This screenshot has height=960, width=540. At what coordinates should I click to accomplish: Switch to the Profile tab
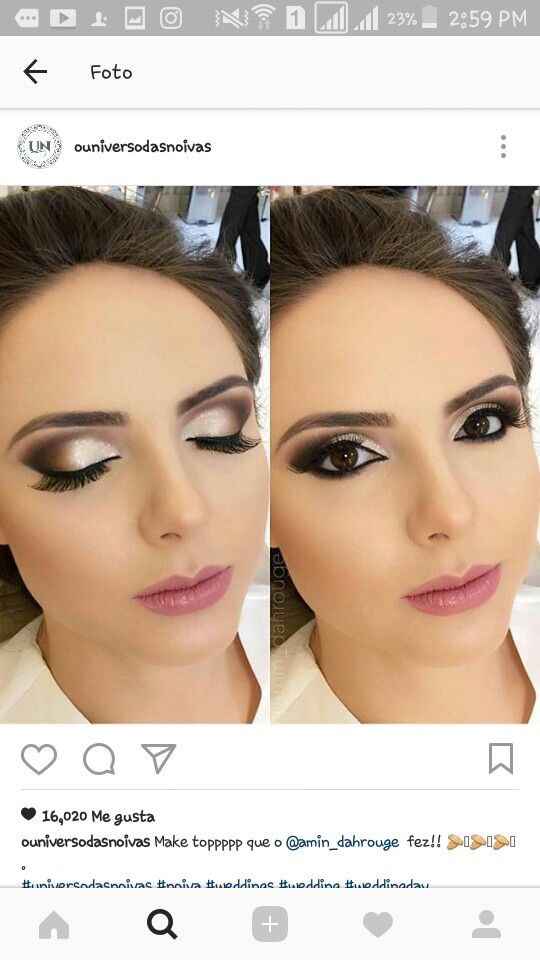click(486, 924)
